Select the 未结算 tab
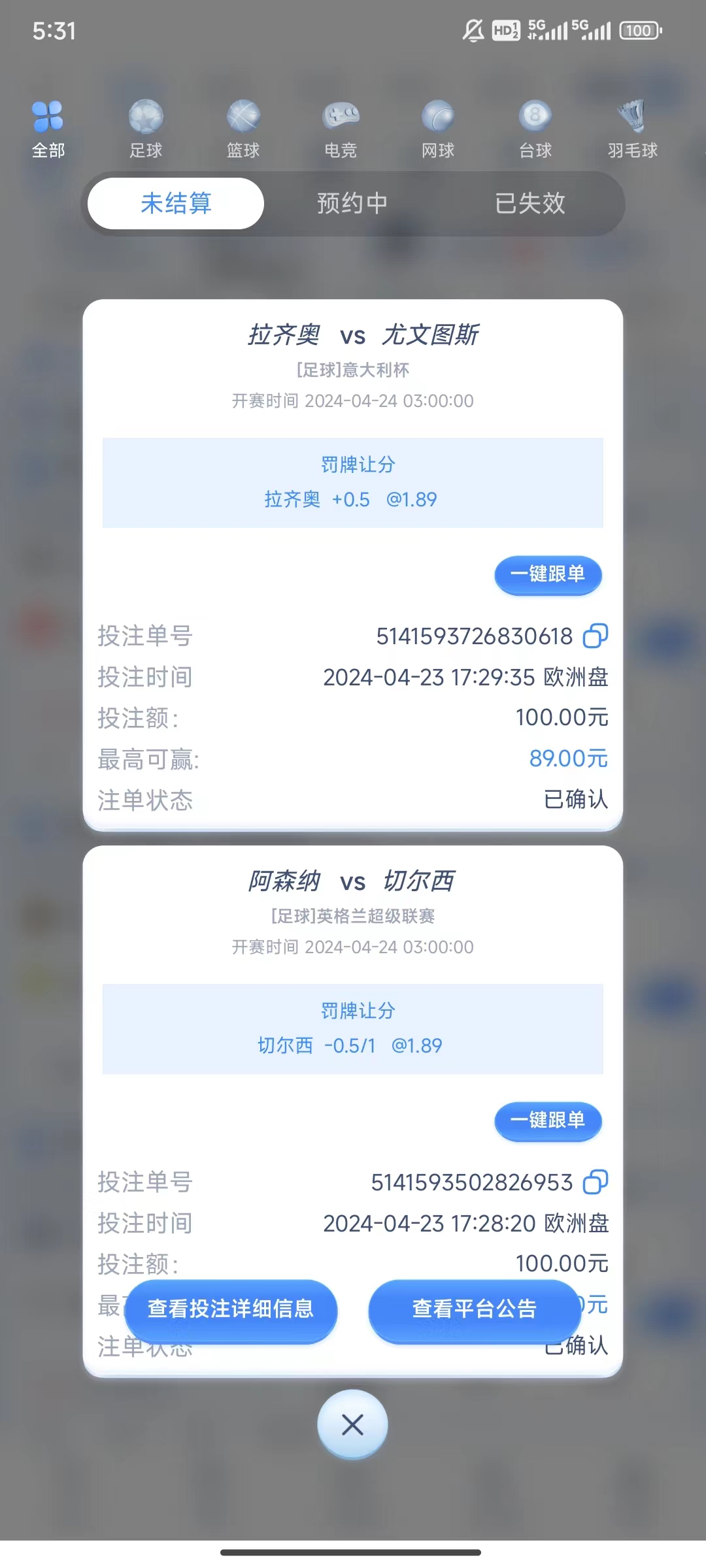Image resolution: width=706 pixels, height=1568 pixels. (x=176, y=203)
